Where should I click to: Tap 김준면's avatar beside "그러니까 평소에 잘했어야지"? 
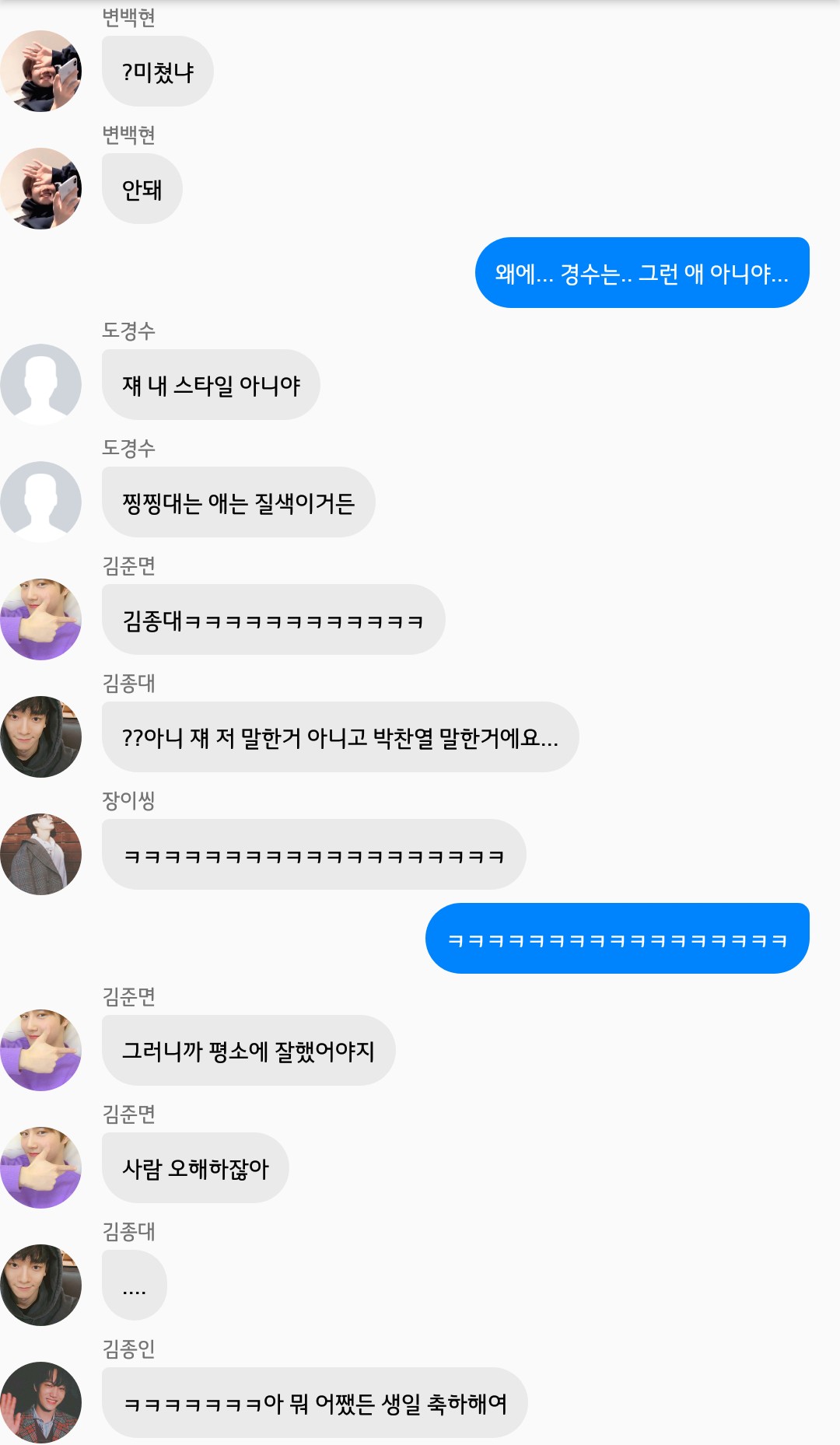point(41,1050)
